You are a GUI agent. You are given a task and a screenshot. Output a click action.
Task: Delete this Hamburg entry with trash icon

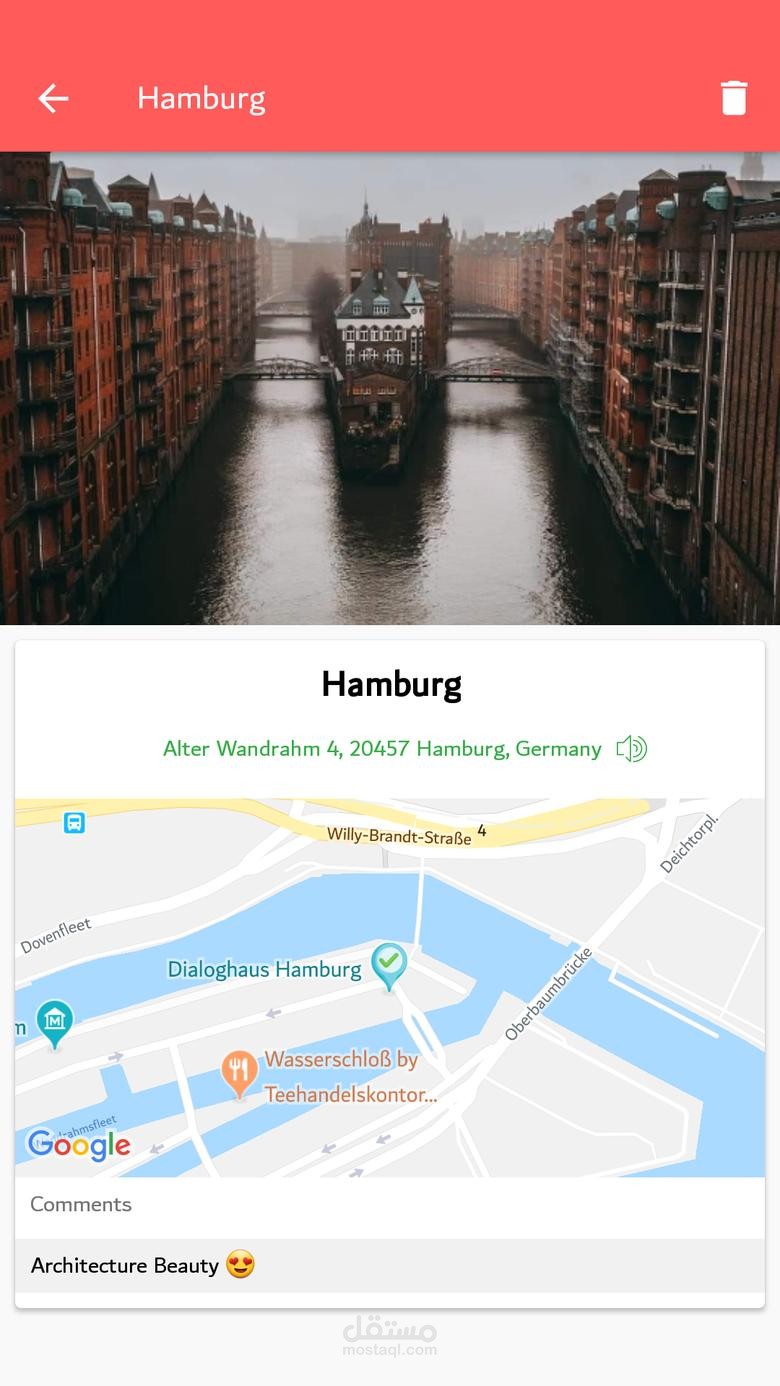coord(734,98)
